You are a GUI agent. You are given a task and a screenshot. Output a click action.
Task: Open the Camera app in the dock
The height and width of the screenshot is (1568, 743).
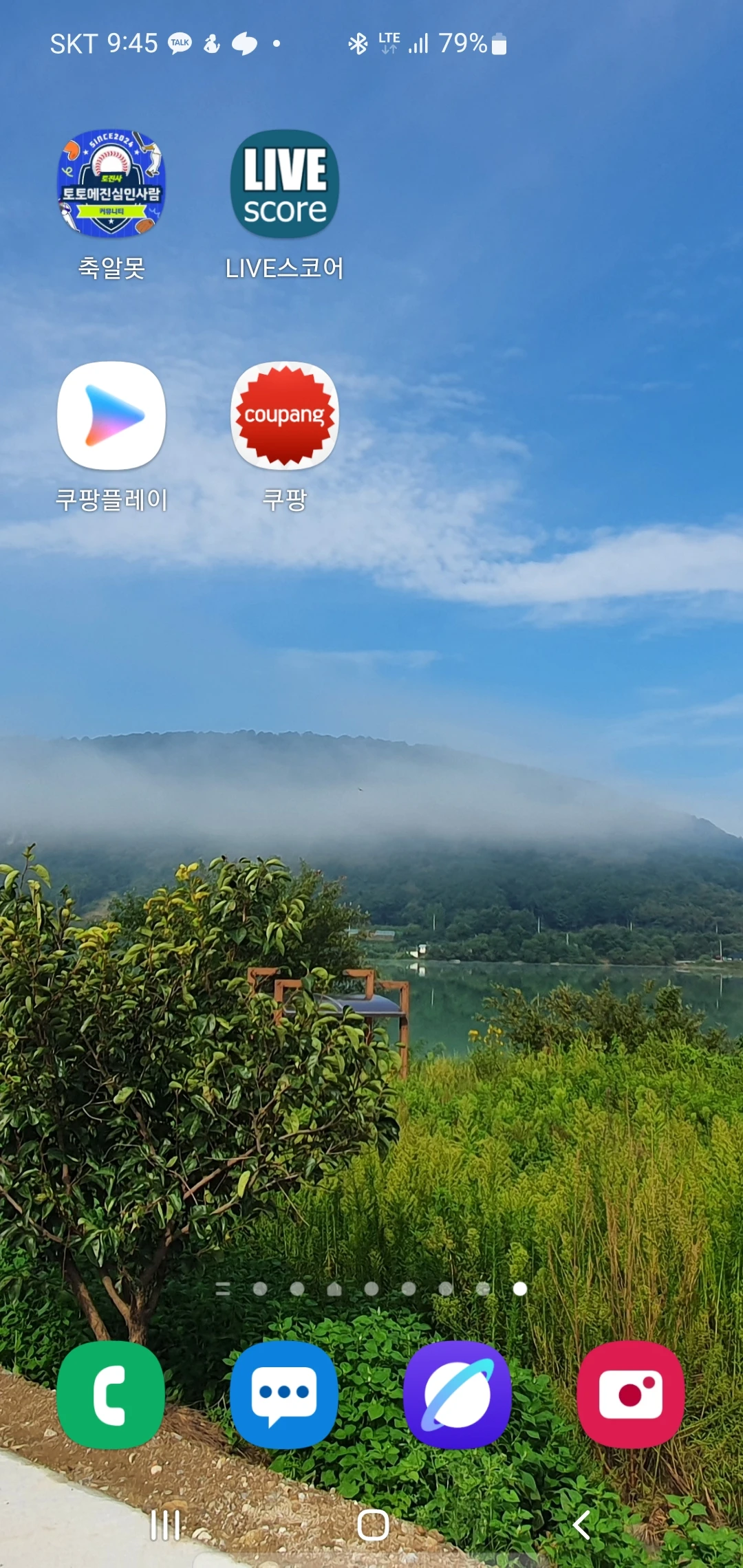tap(631, 1395)
